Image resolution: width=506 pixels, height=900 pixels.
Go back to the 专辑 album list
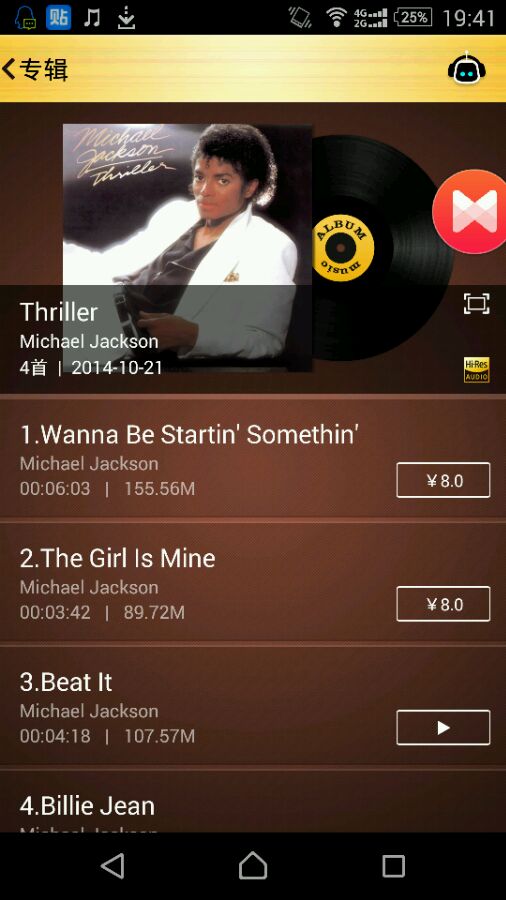[35, 69]
